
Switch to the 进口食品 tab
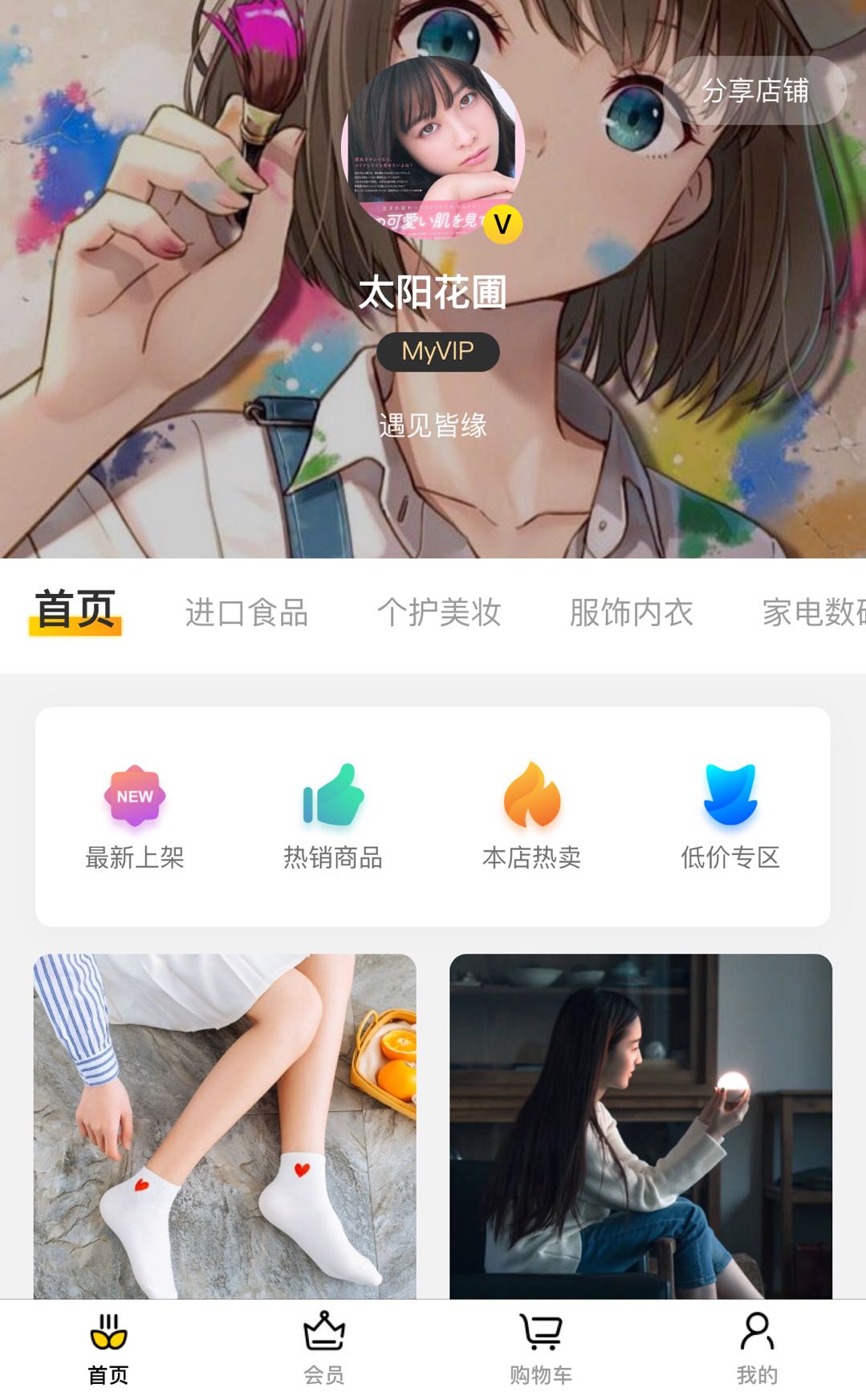[246, 612]
